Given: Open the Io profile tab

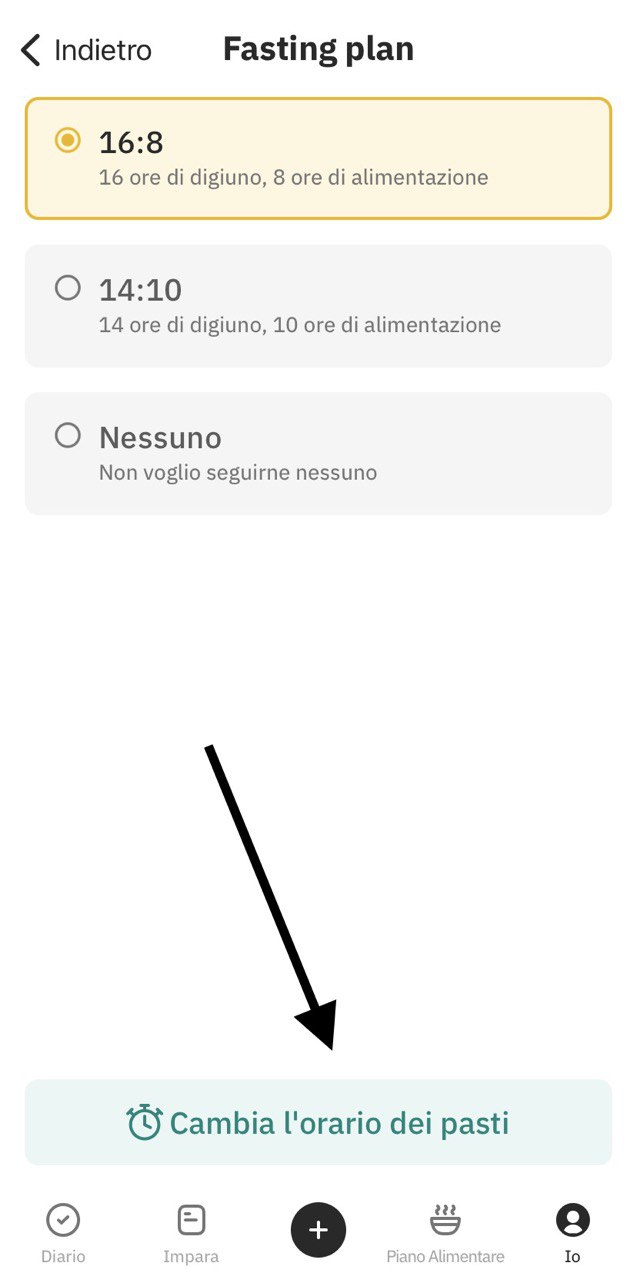Looking at the screenshot, I should pos(572,1233).
